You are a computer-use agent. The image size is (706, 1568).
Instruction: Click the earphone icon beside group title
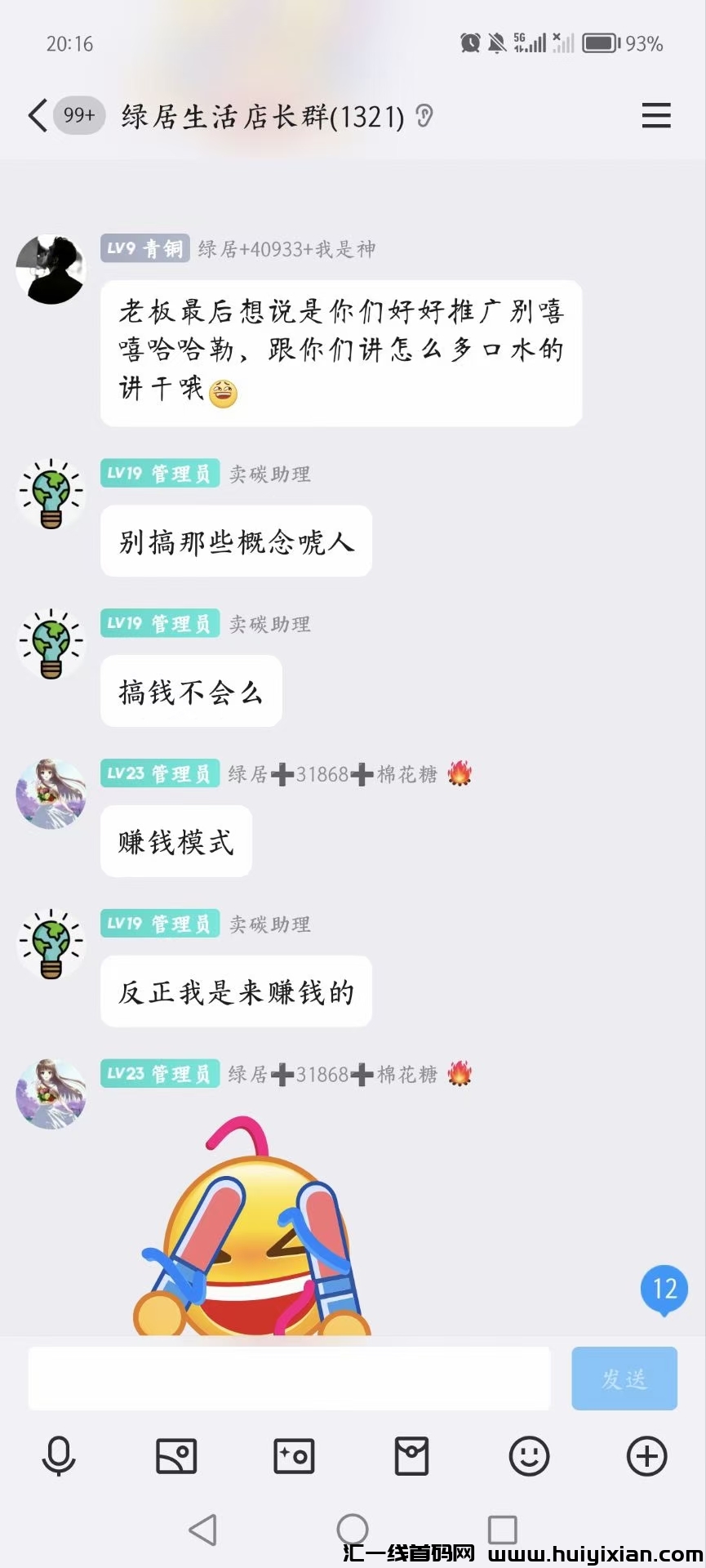click(424, 118)
